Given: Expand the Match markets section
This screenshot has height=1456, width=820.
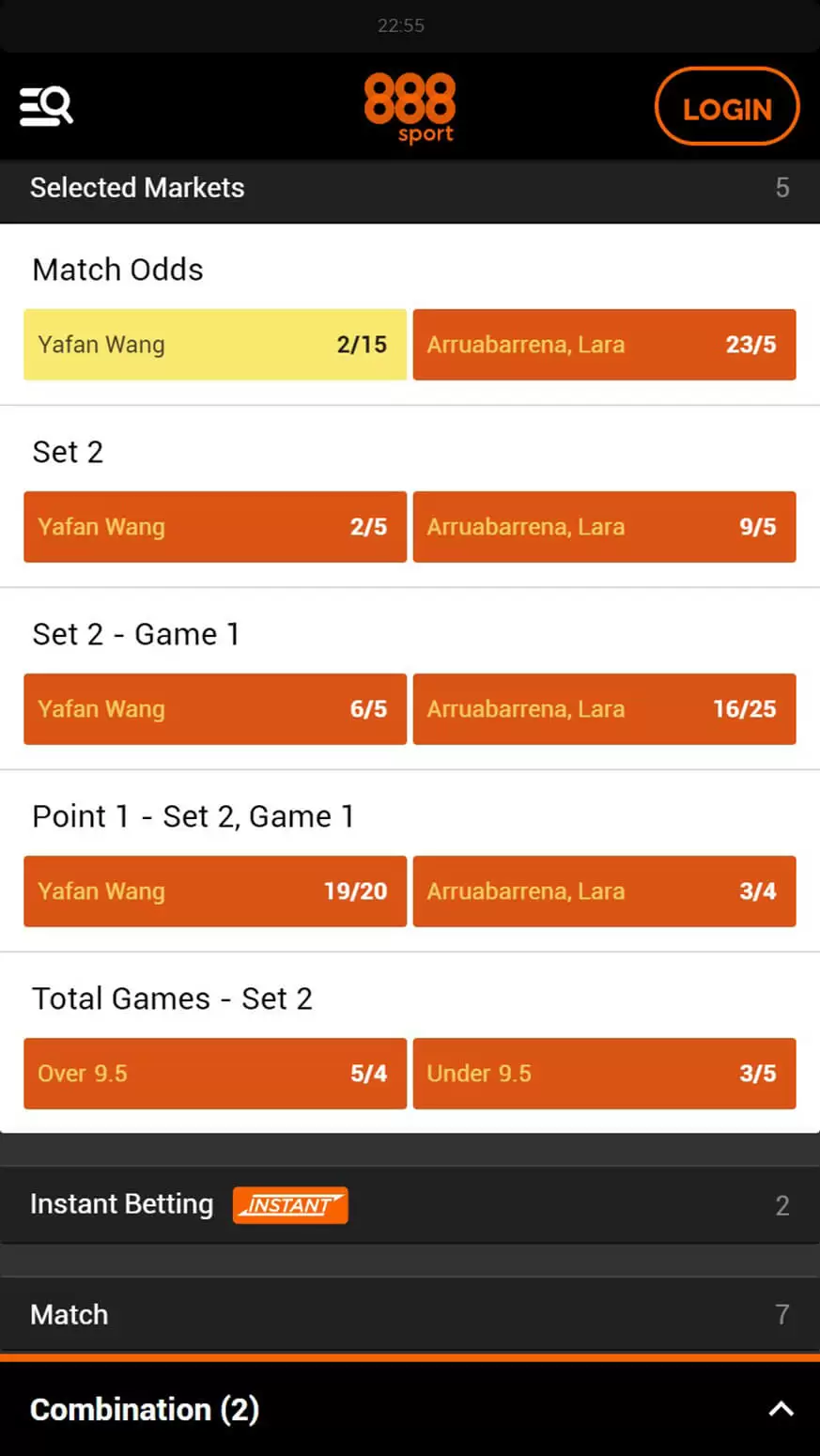Looking at the screenshot, I should pyautogui.click(x=410, y=1314).
